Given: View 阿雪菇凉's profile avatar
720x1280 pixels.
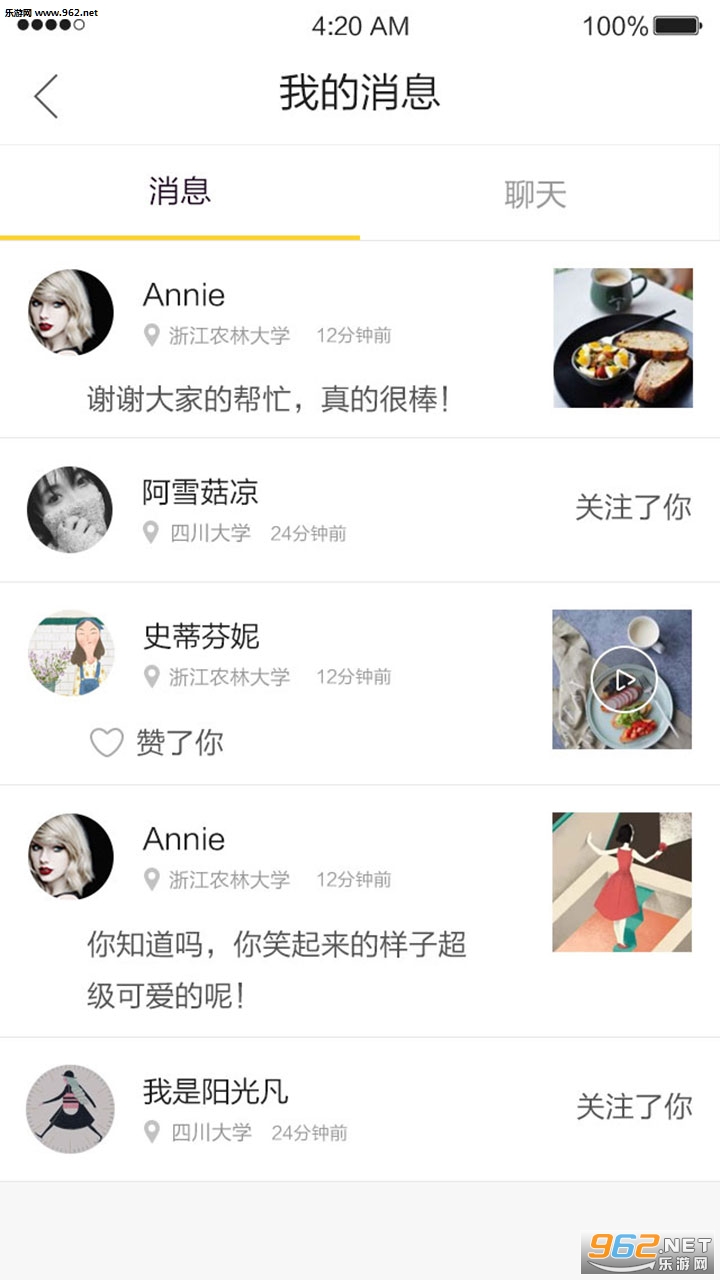Looking at the screenshot, I should click(70, 509).
